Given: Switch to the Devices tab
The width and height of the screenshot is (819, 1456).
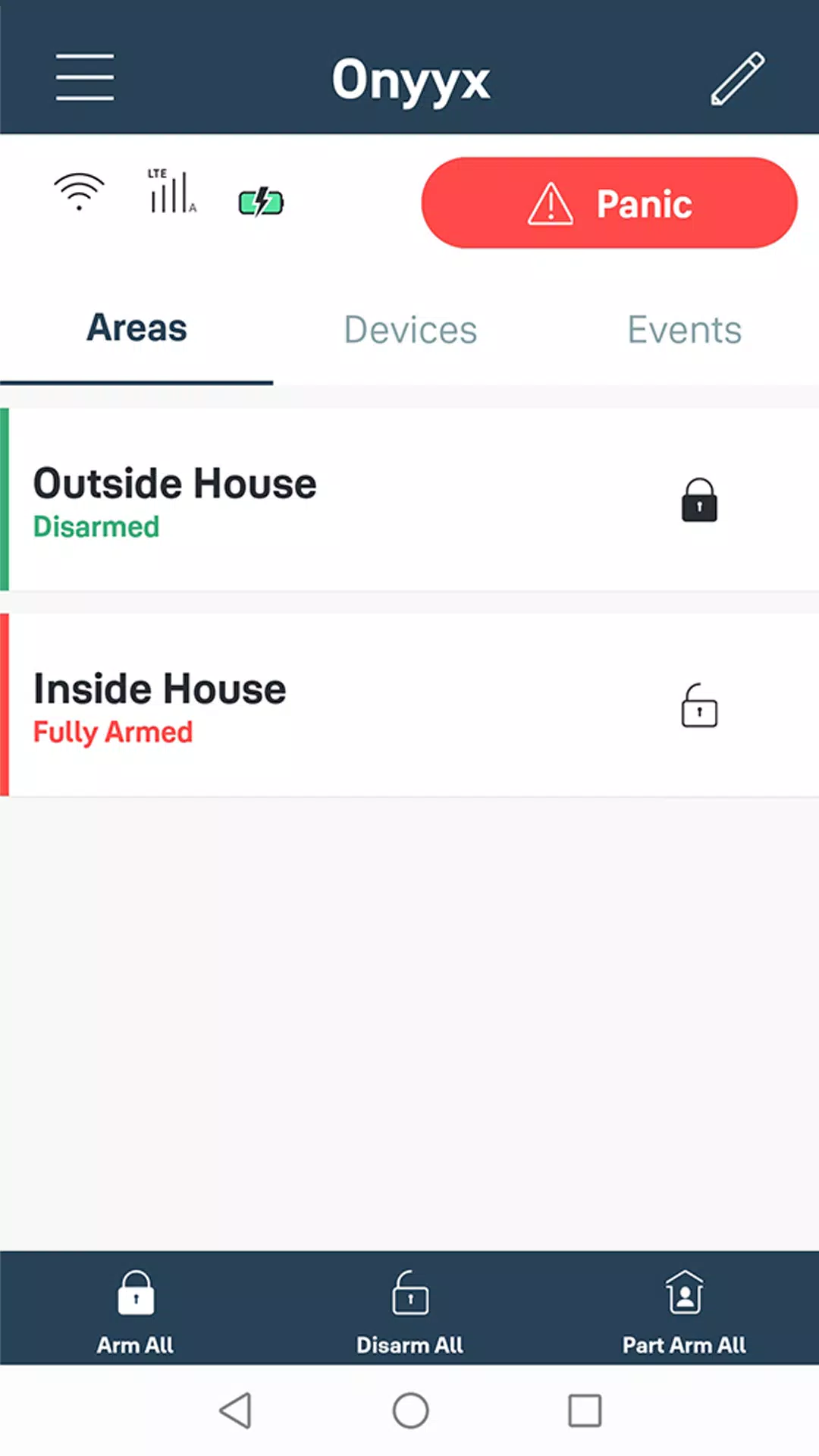Looking at the screenshot, I should (409, 329).
